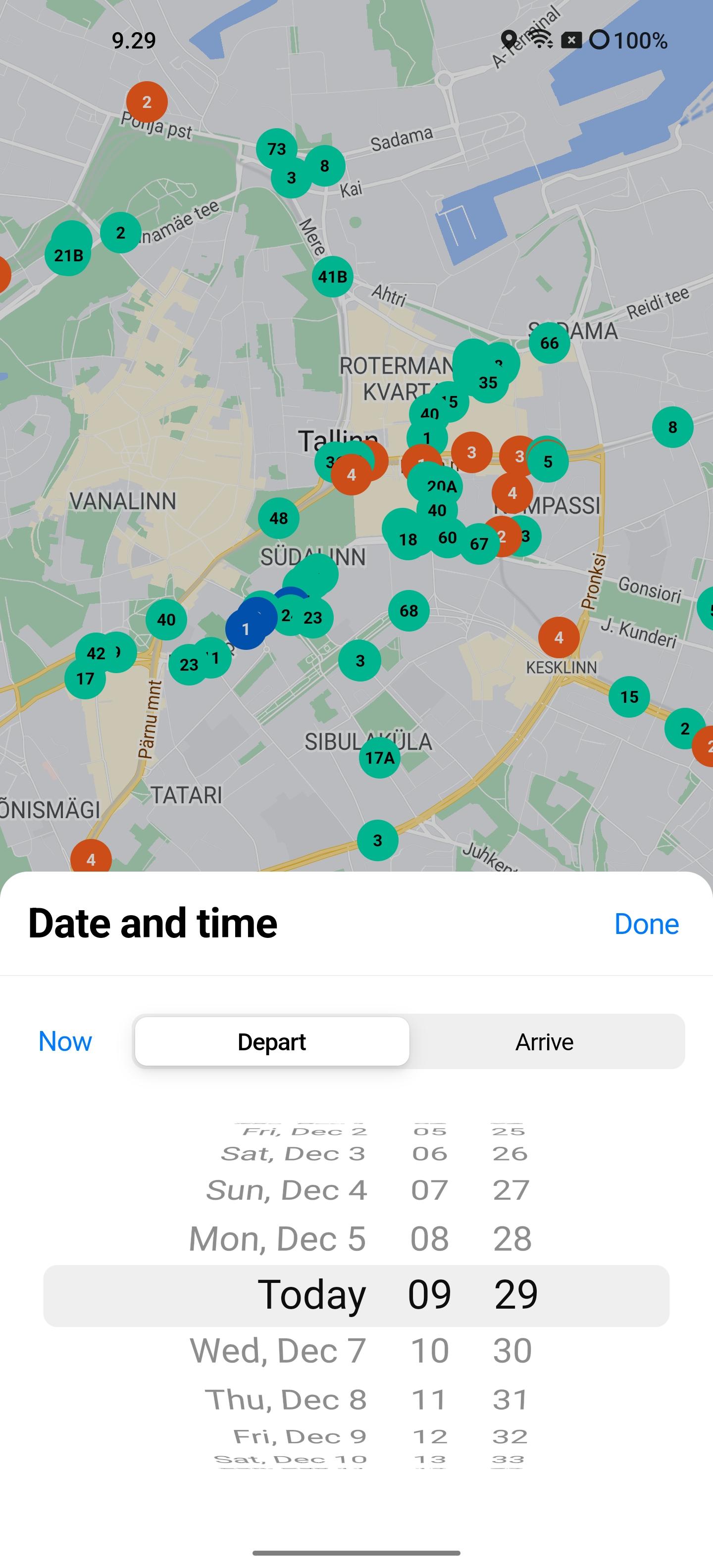Select minute 30 in the minute wheel

pos(512,1350)
